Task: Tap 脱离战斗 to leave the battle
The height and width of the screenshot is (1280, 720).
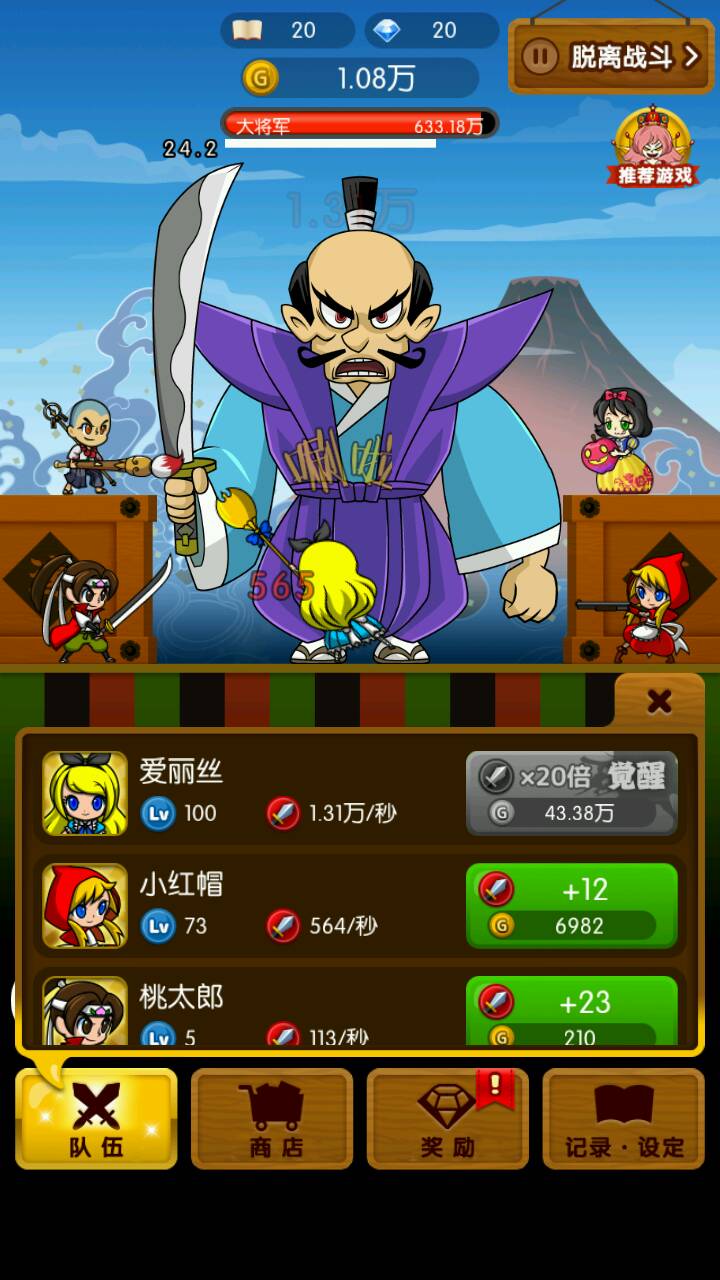Action: tap(614, 56)
